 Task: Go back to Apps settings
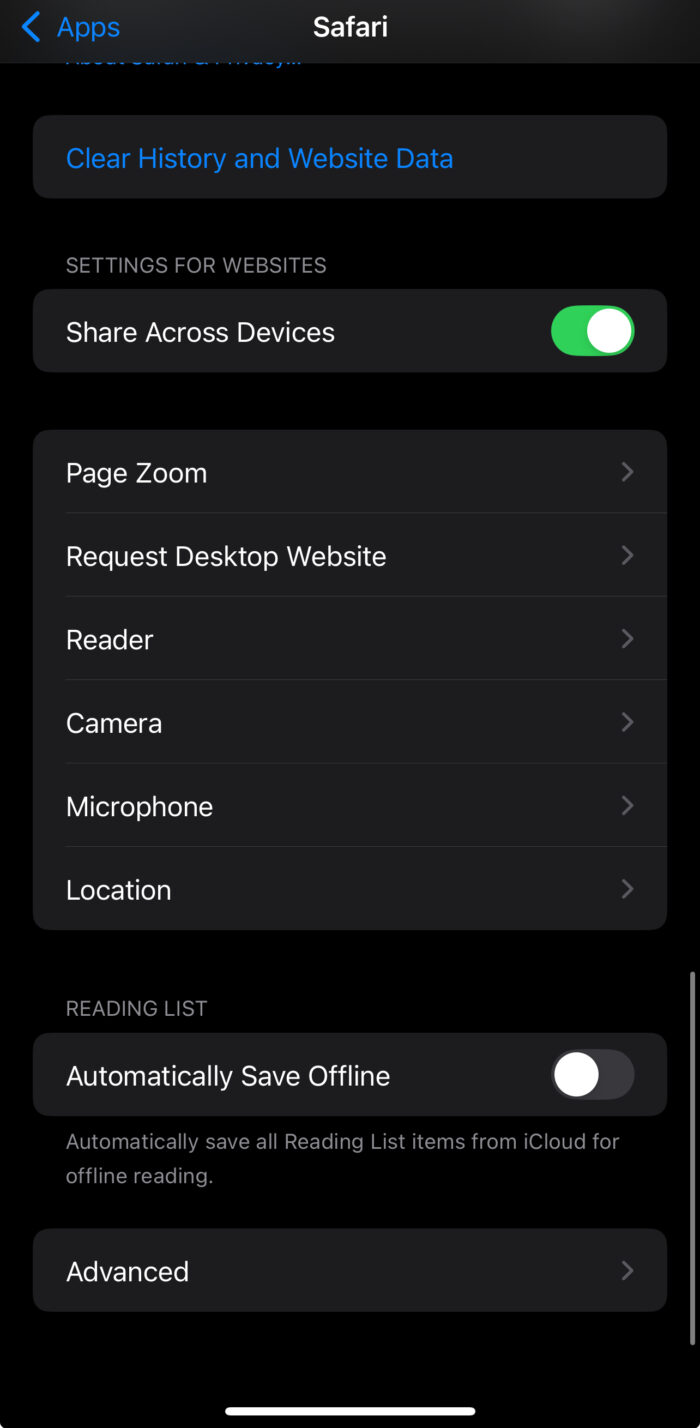(x=70, y=27)
